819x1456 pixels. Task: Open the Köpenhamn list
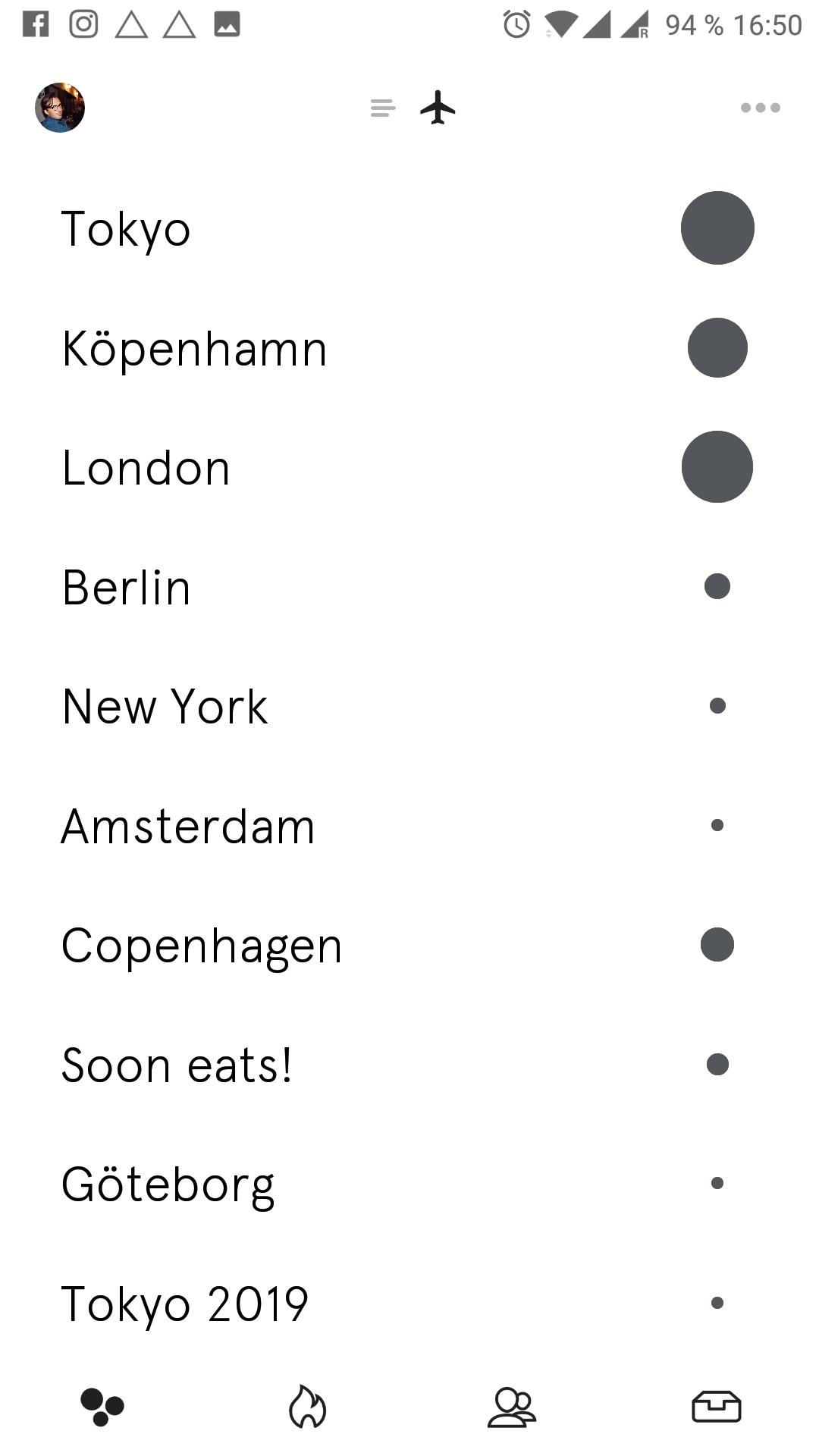[x=409, y=348]
